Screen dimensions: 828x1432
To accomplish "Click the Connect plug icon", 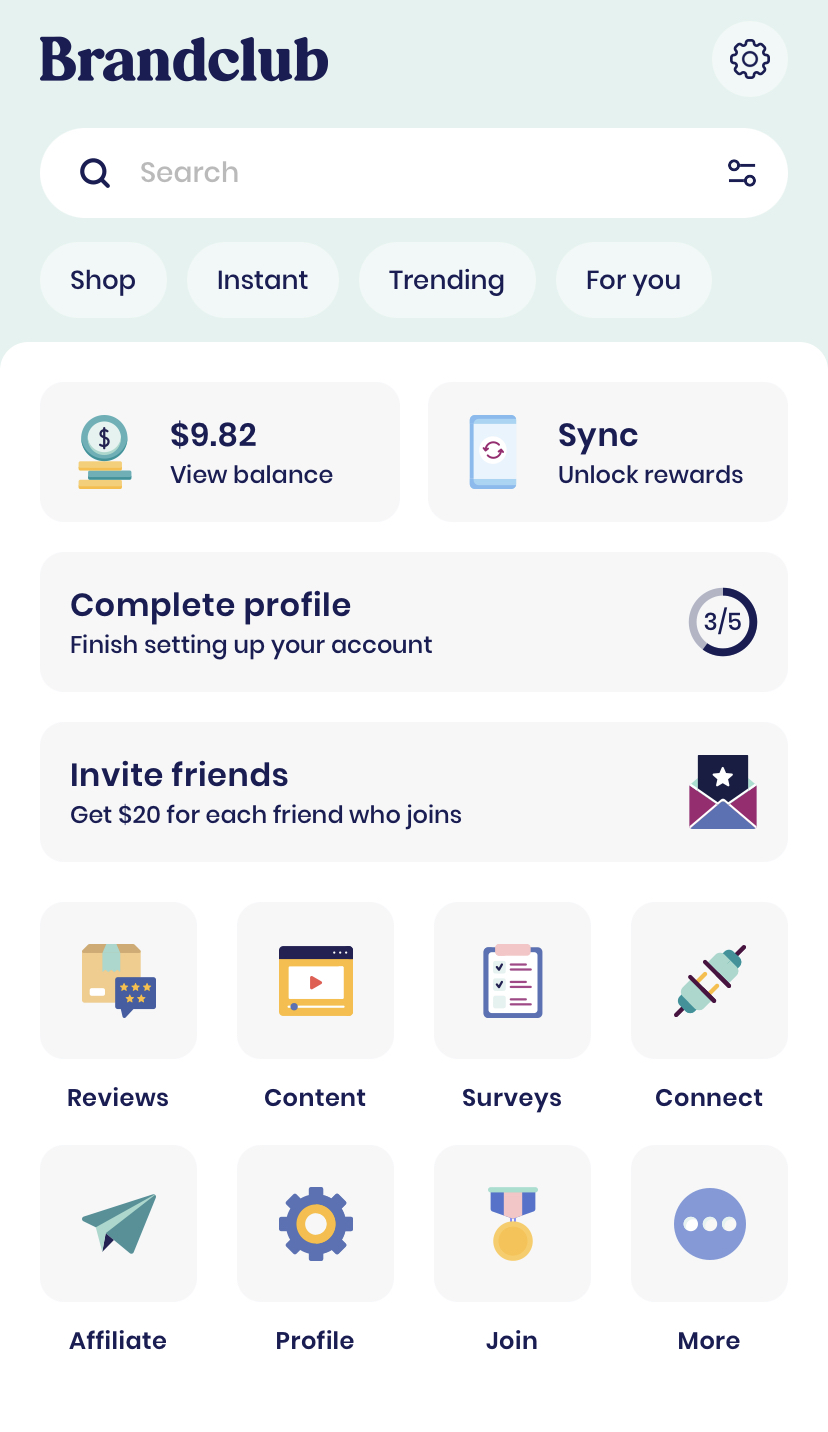I will pyautogui.click(x=709, y=980).
